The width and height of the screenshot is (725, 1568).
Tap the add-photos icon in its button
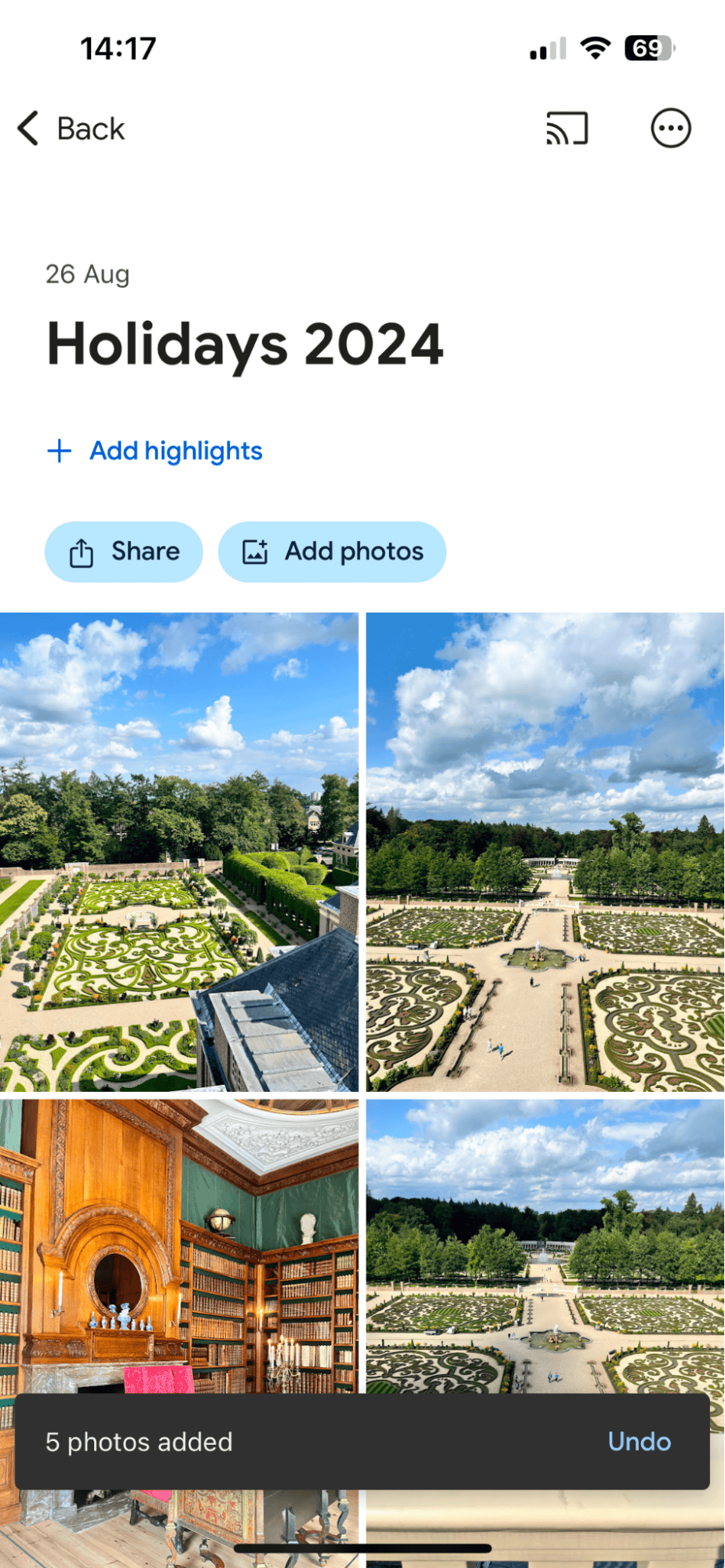click(256, 551)
